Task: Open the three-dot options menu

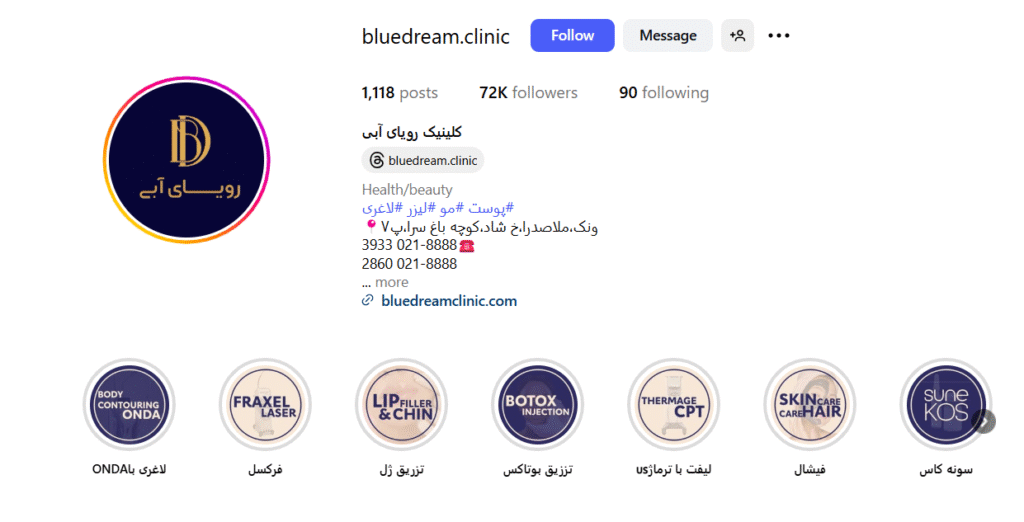Action: (778, 35)
